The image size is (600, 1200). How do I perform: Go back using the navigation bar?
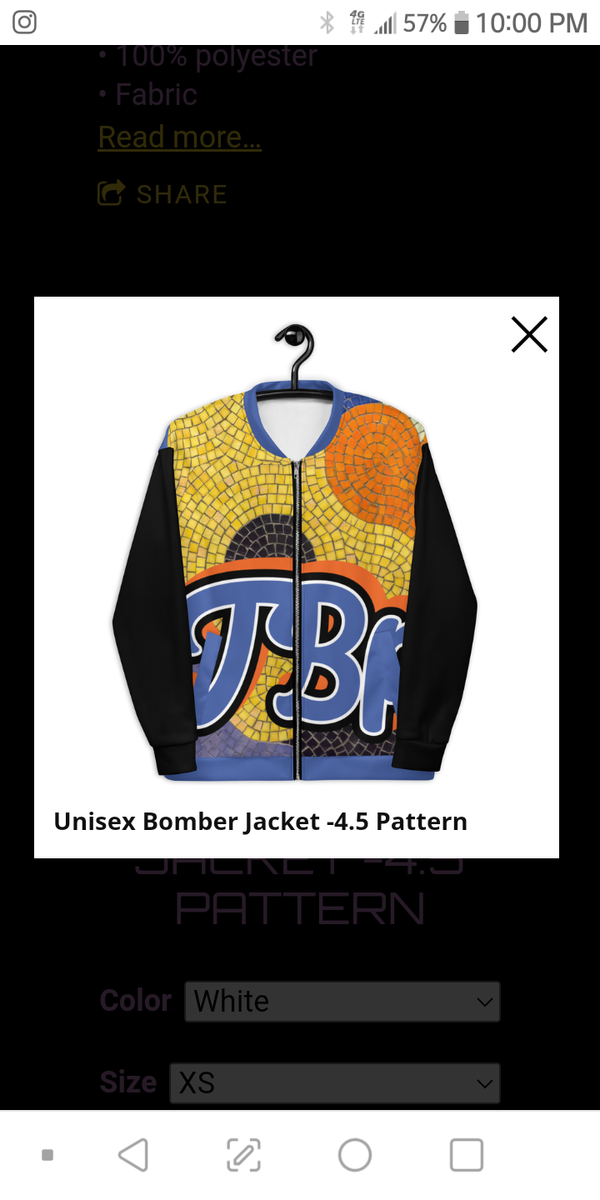[x=134, y=1155]
